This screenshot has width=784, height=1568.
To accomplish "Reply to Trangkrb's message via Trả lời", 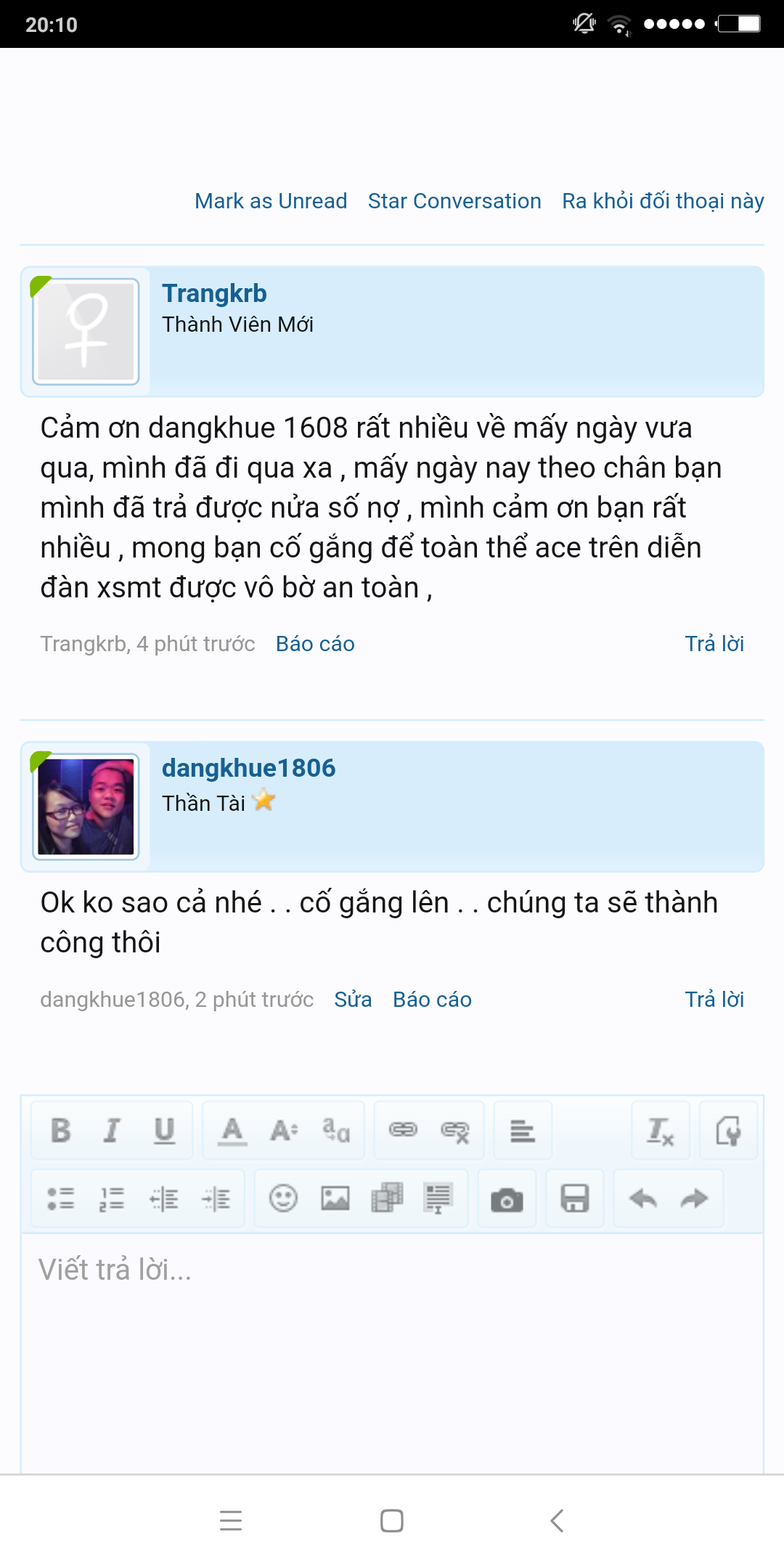I will tap(714, 644).
